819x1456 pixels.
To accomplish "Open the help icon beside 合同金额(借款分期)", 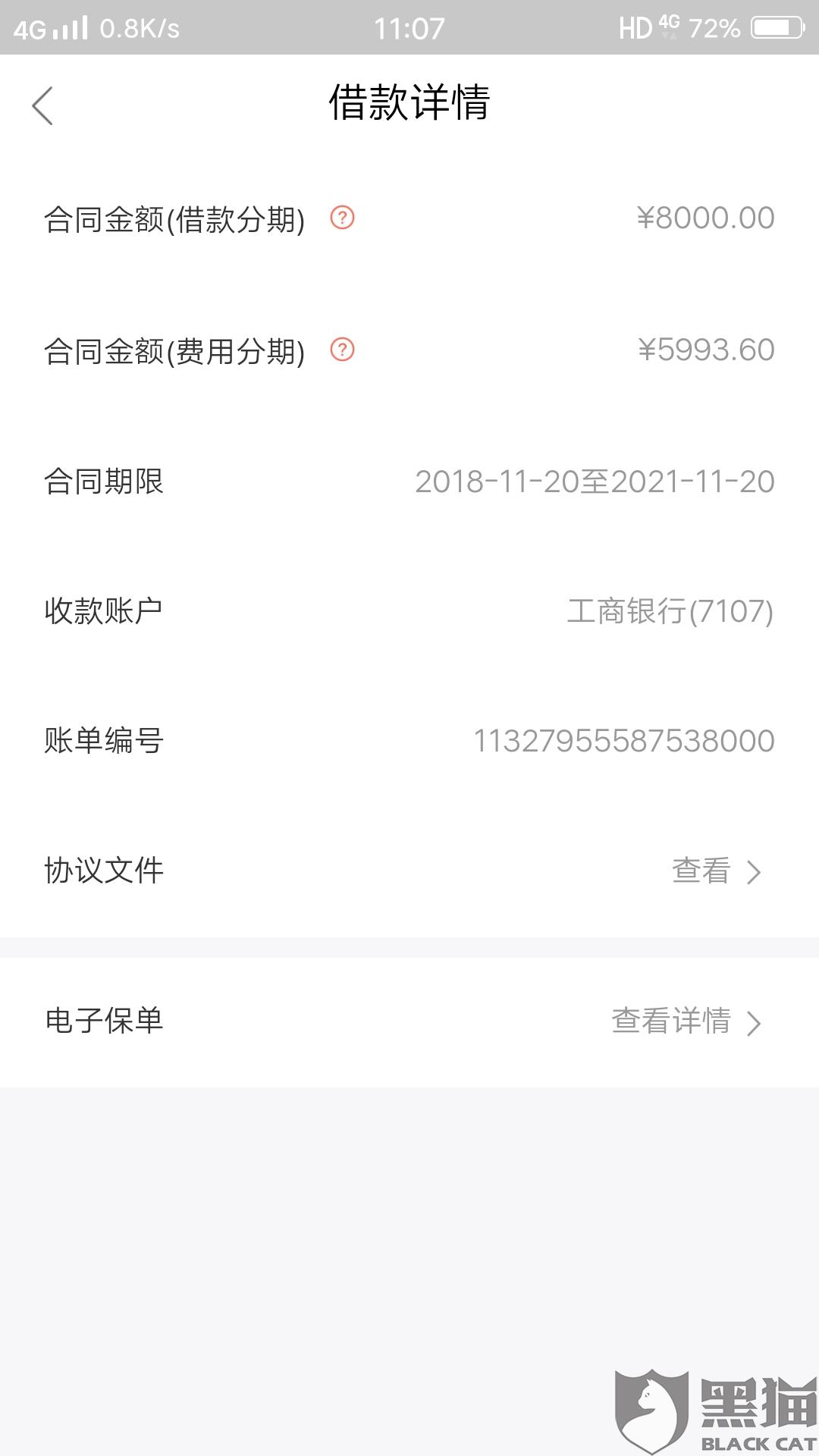I will click(x=342, y=218).
